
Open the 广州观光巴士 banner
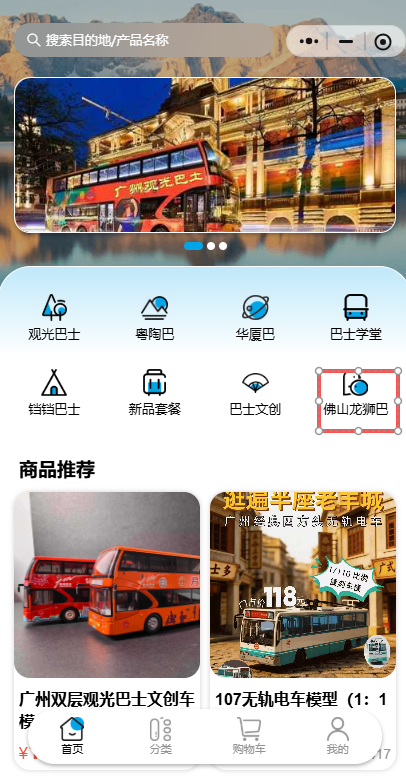coord(205,155)
